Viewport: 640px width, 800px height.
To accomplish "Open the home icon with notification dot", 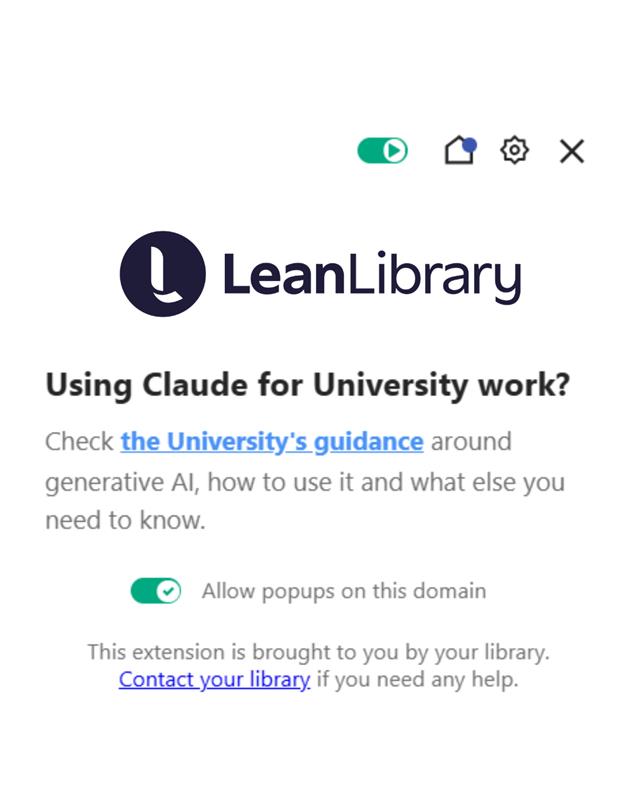I will tap(459, 151).
